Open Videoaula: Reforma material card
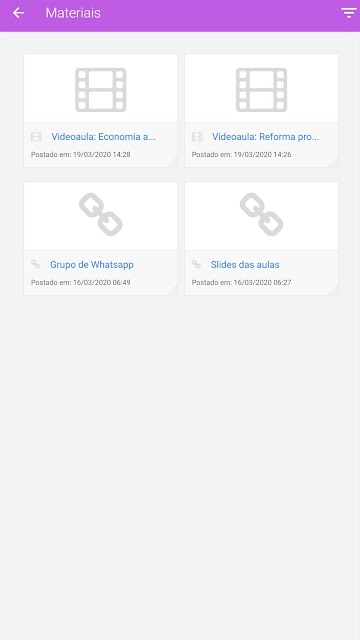The image size is (360, 640). [x=261, y=111]
